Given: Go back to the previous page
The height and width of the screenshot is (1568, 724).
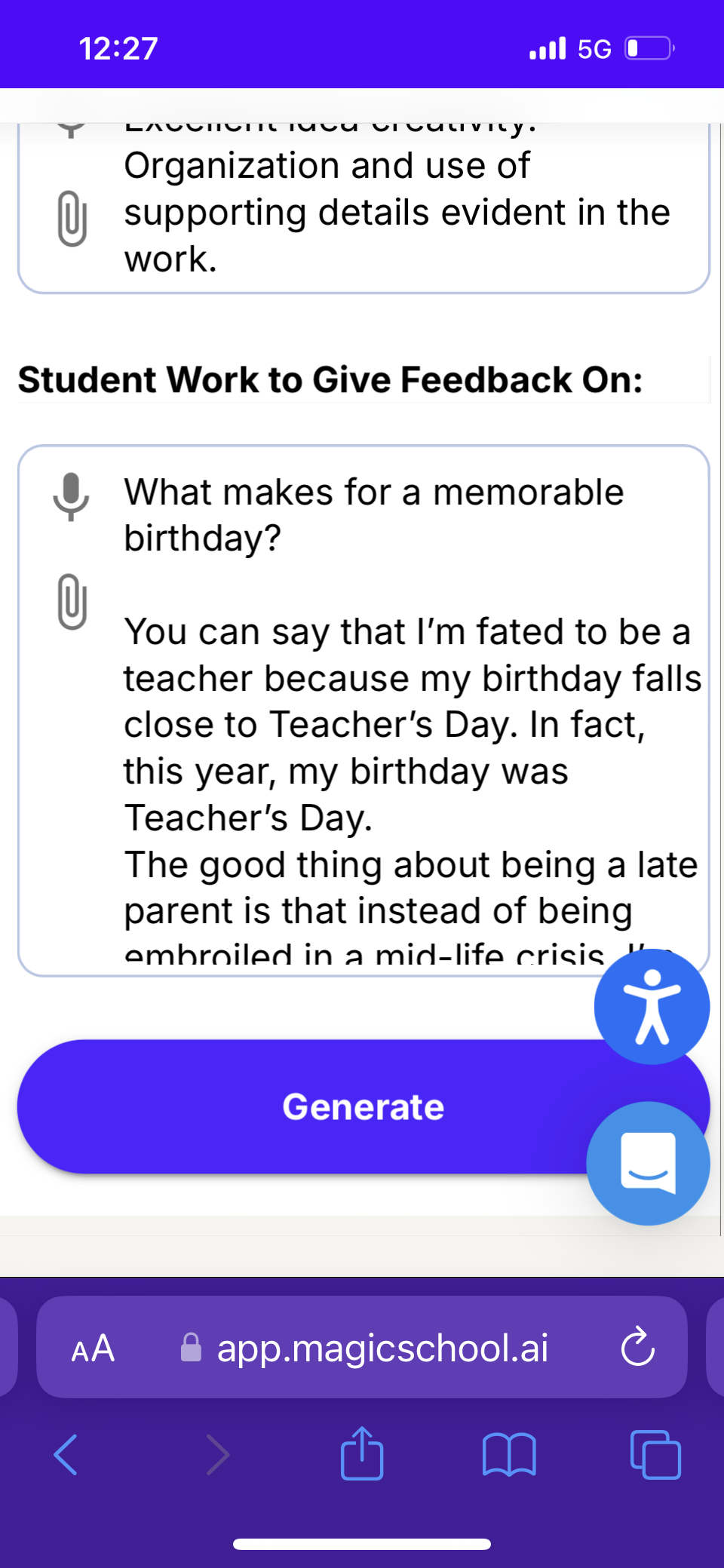Looking at the screenshot, I should [x=66, y=1454].
